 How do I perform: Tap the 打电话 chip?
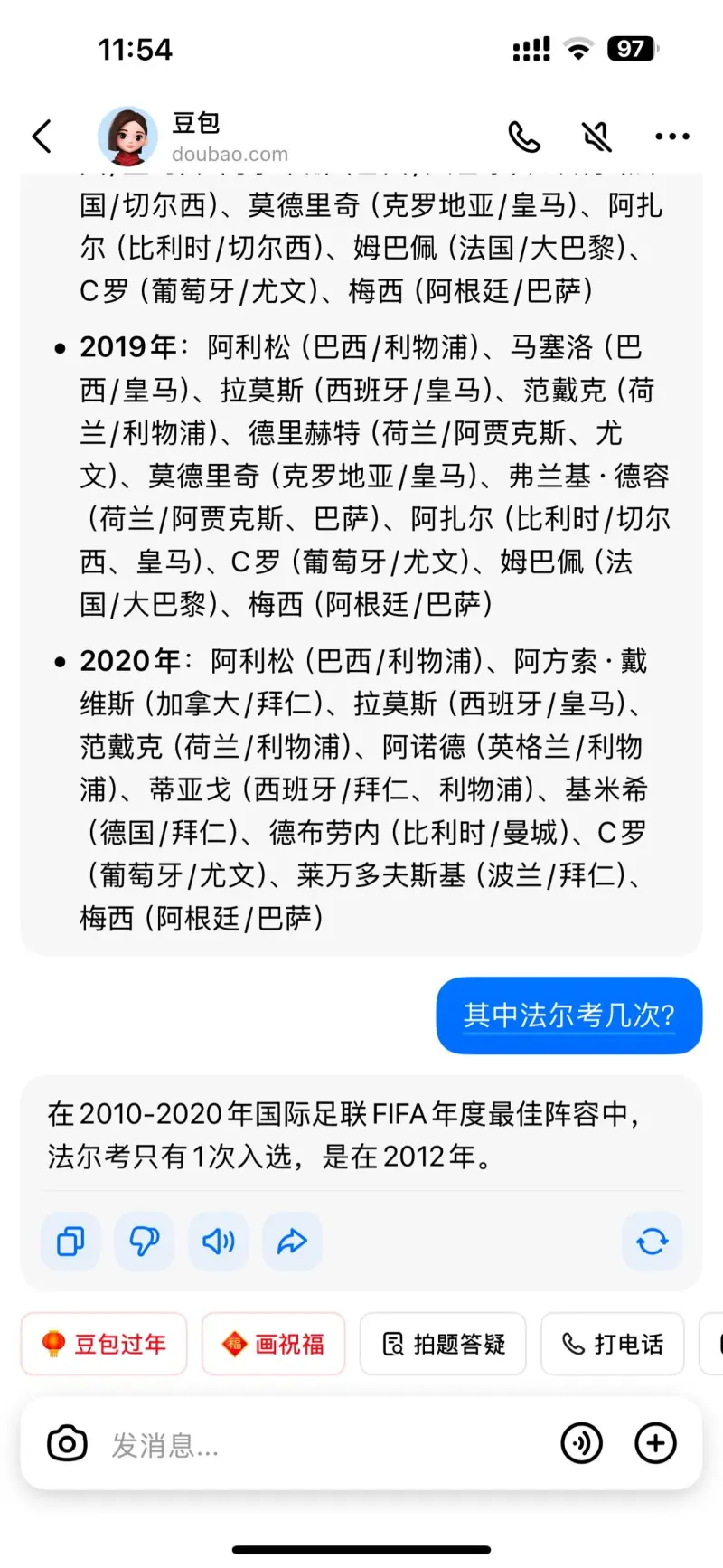(x=613, y=1344)
